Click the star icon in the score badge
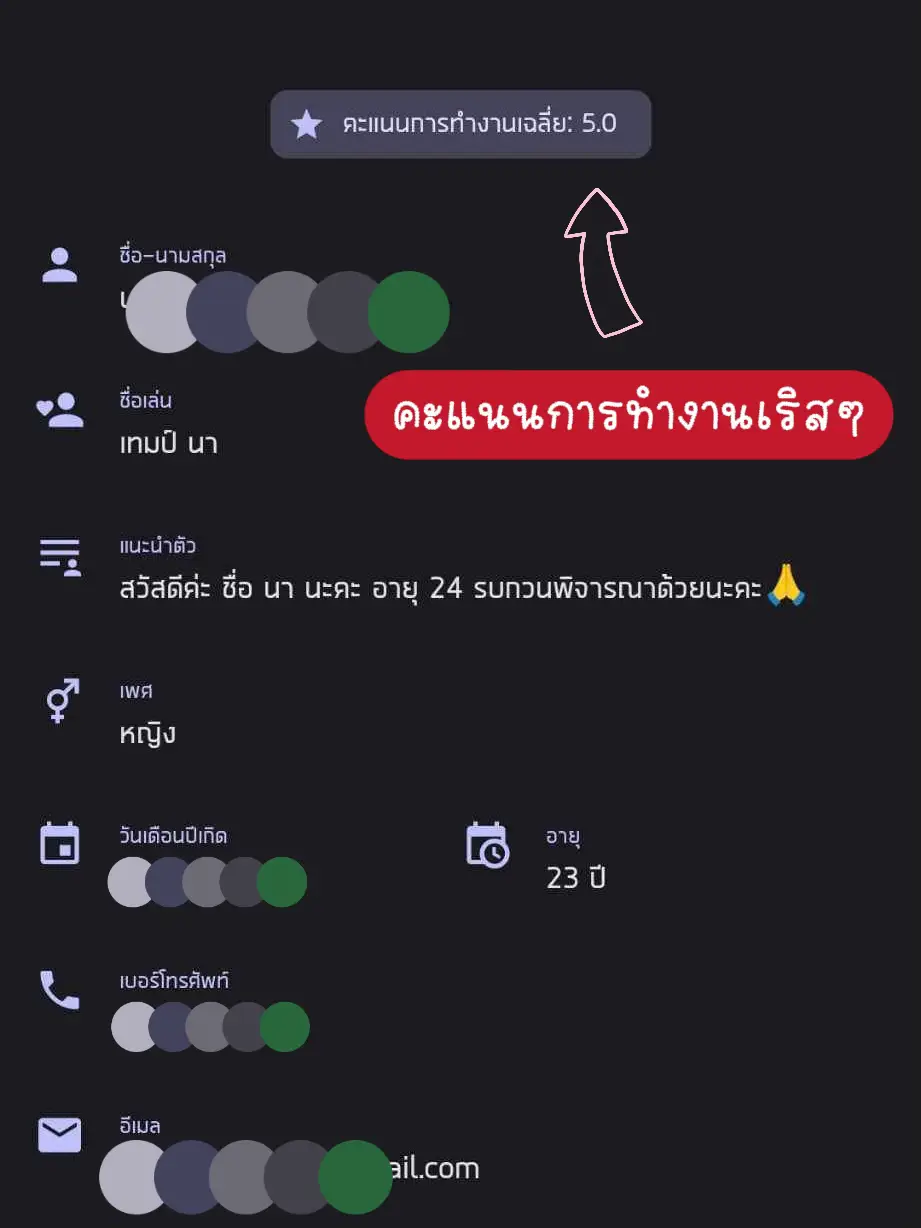The height and width of the screenshot is (1228, 921). point(305,124)
